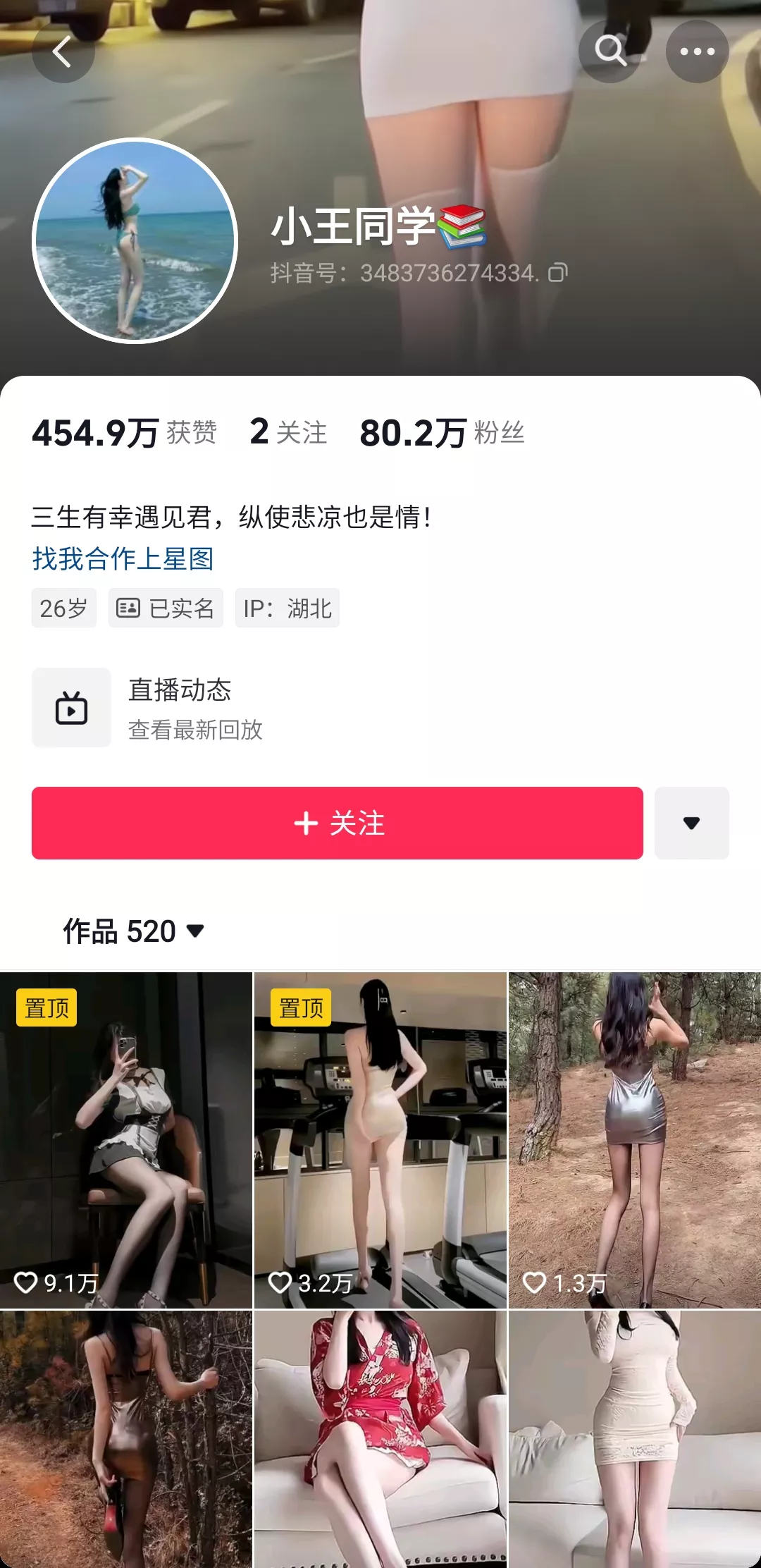Open the search icon in the header

pos(610,51)
